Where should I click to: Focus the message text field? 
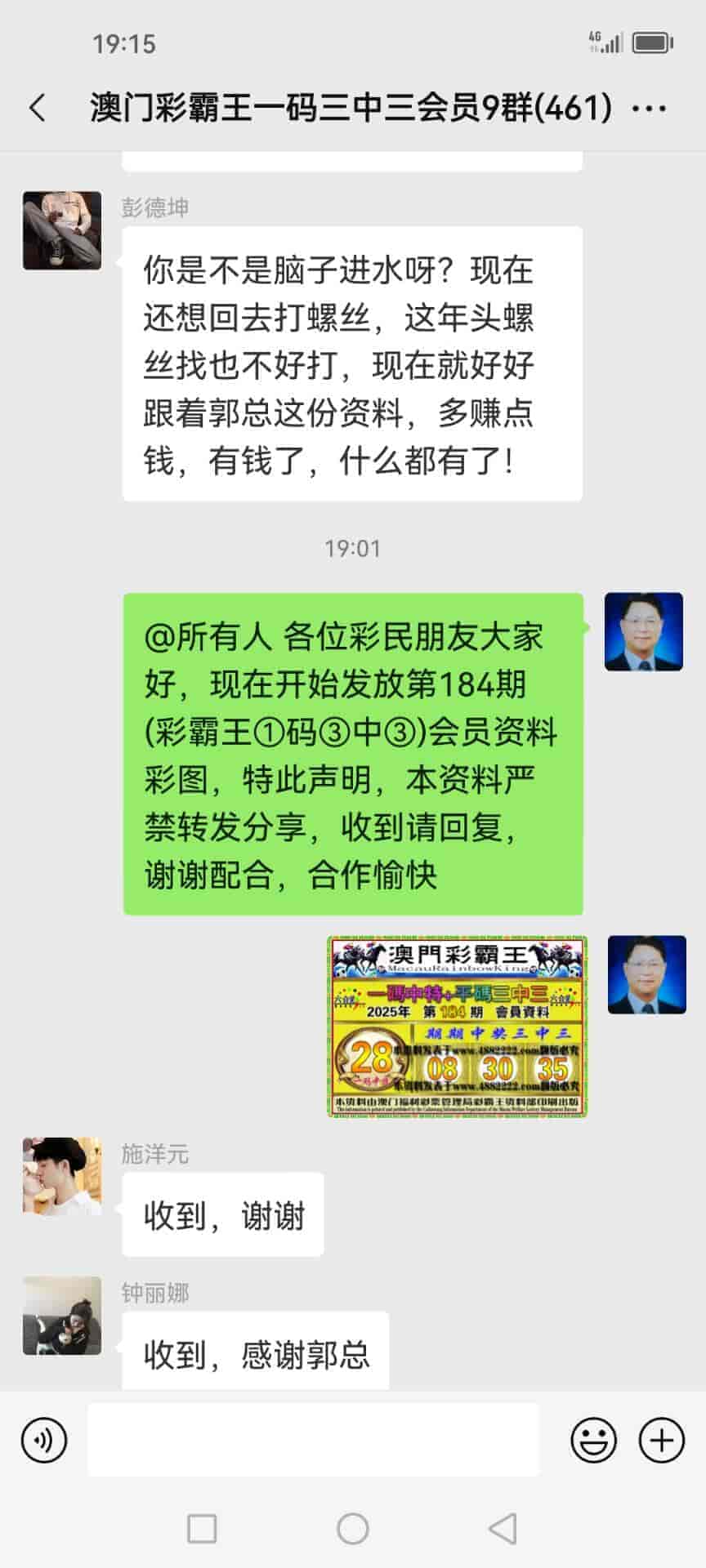click(314, 1440)
